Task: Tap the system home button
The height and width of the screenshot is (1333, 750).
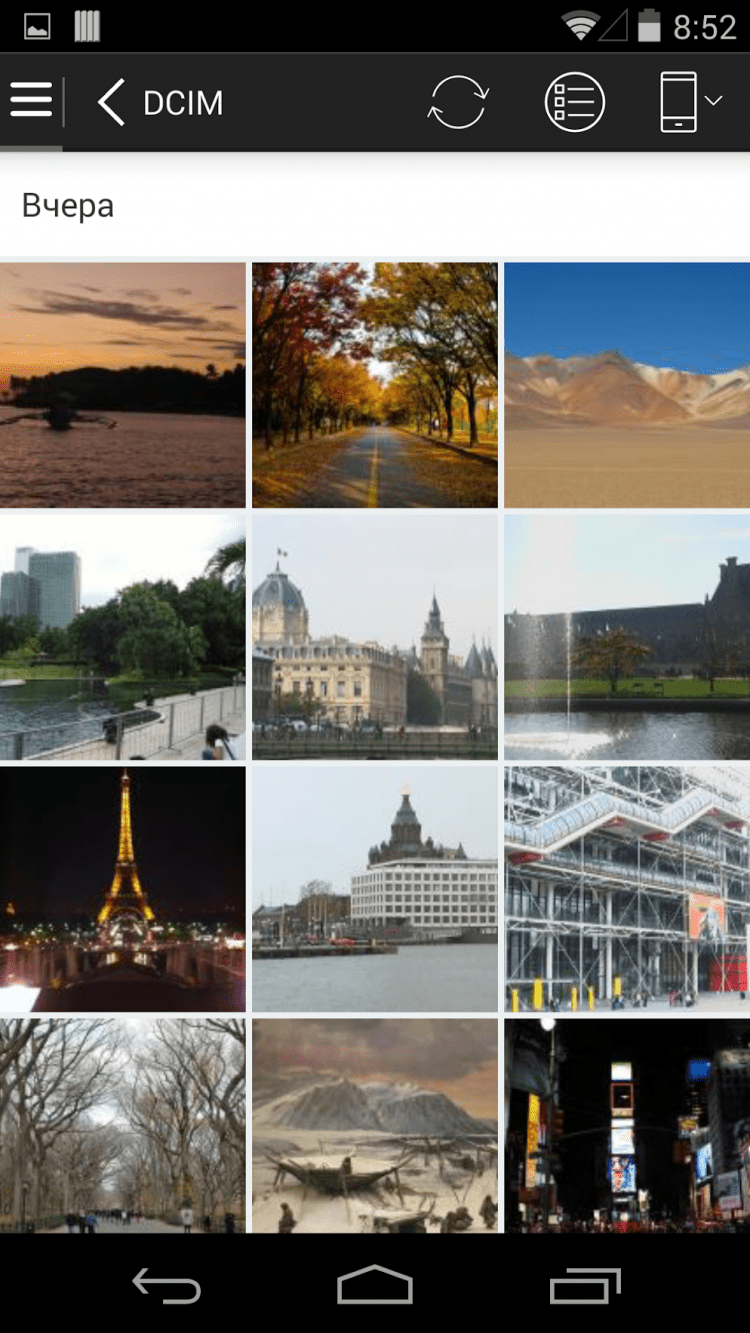Action: point(375,1286)
